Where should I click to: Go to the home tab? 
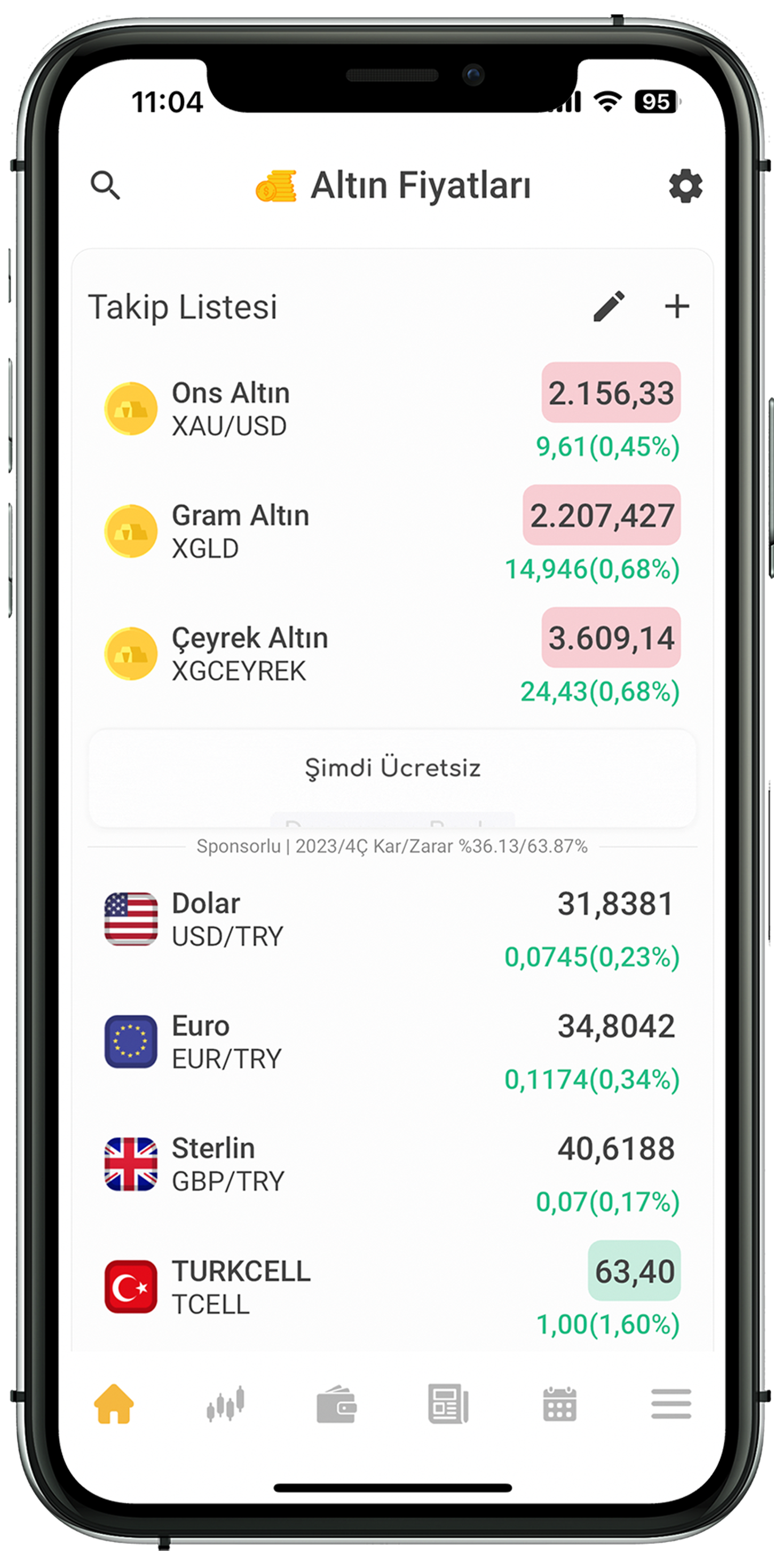point(114,1404)
